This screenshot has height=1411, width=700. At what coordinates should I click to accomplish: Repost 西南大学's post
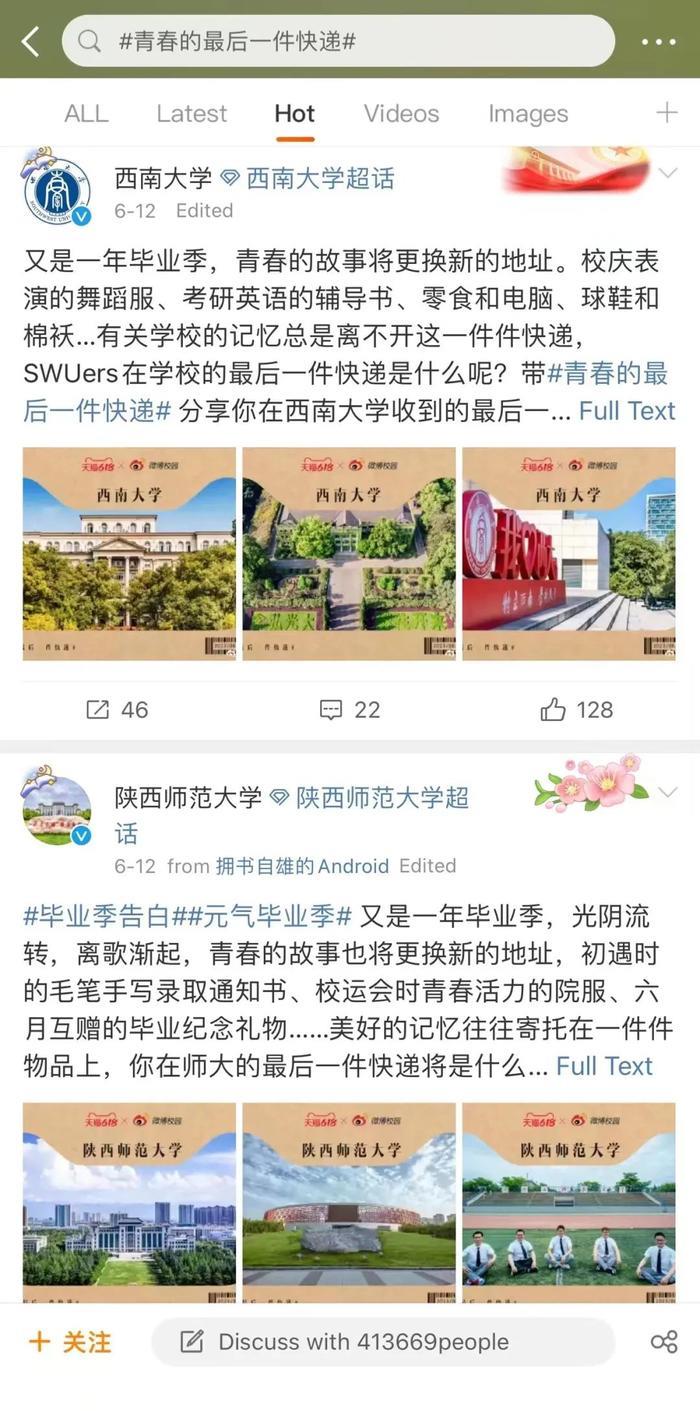[117, 710]
